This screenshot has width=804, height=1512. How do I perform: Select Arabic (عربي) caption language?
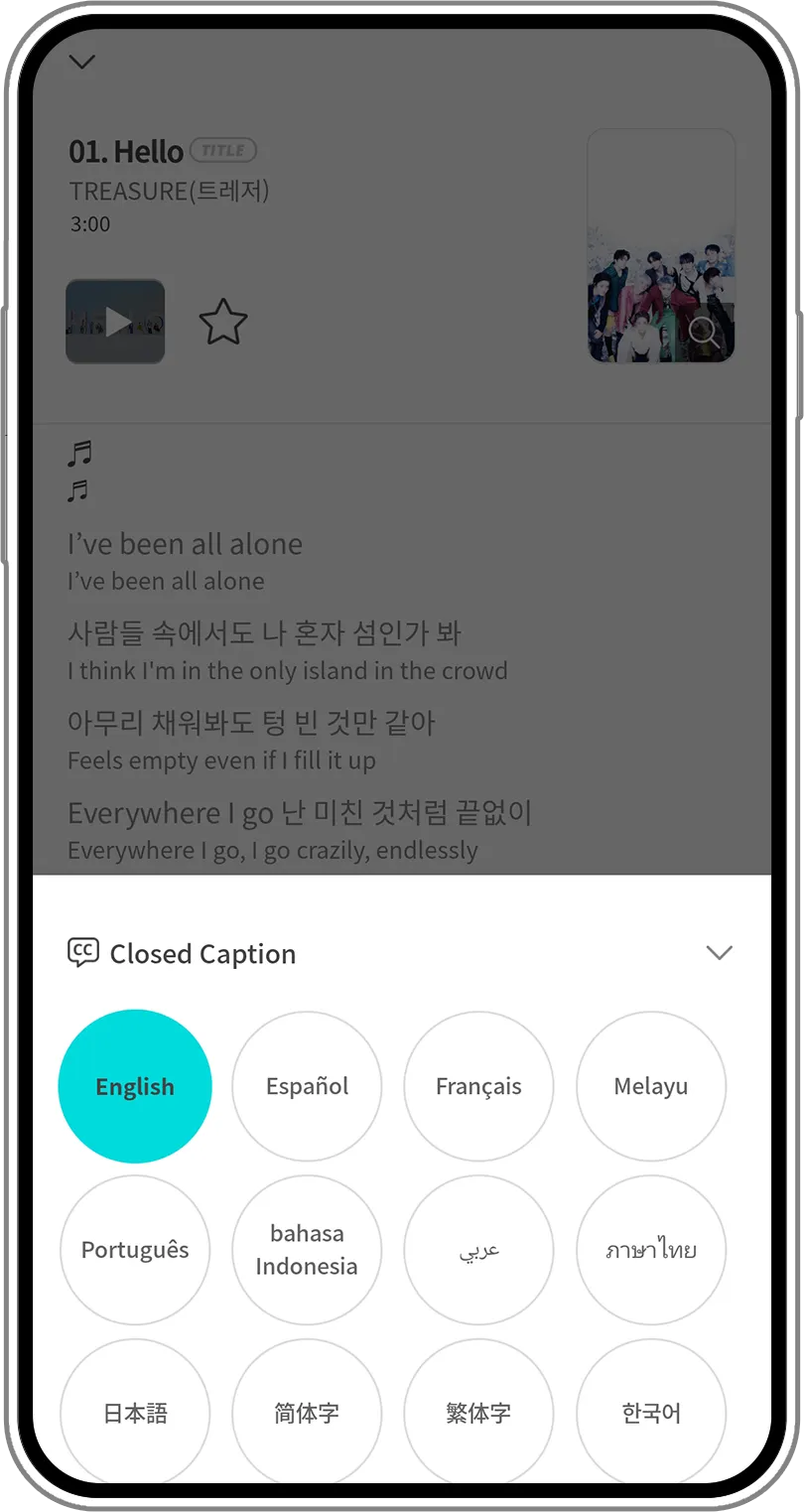tap(478, 1250)
